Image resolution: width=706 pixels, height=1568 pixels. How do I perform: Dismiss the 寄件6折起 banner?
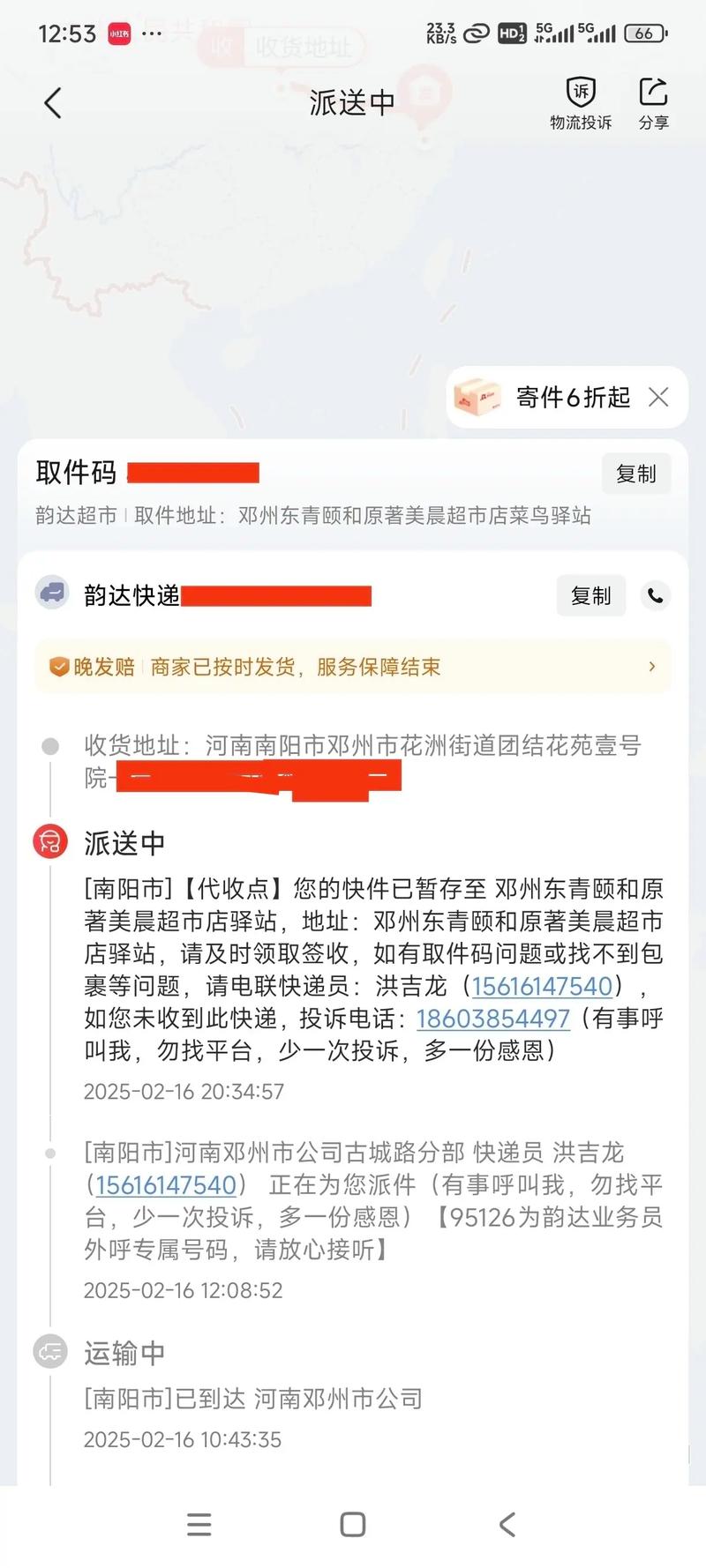(658, 397)
